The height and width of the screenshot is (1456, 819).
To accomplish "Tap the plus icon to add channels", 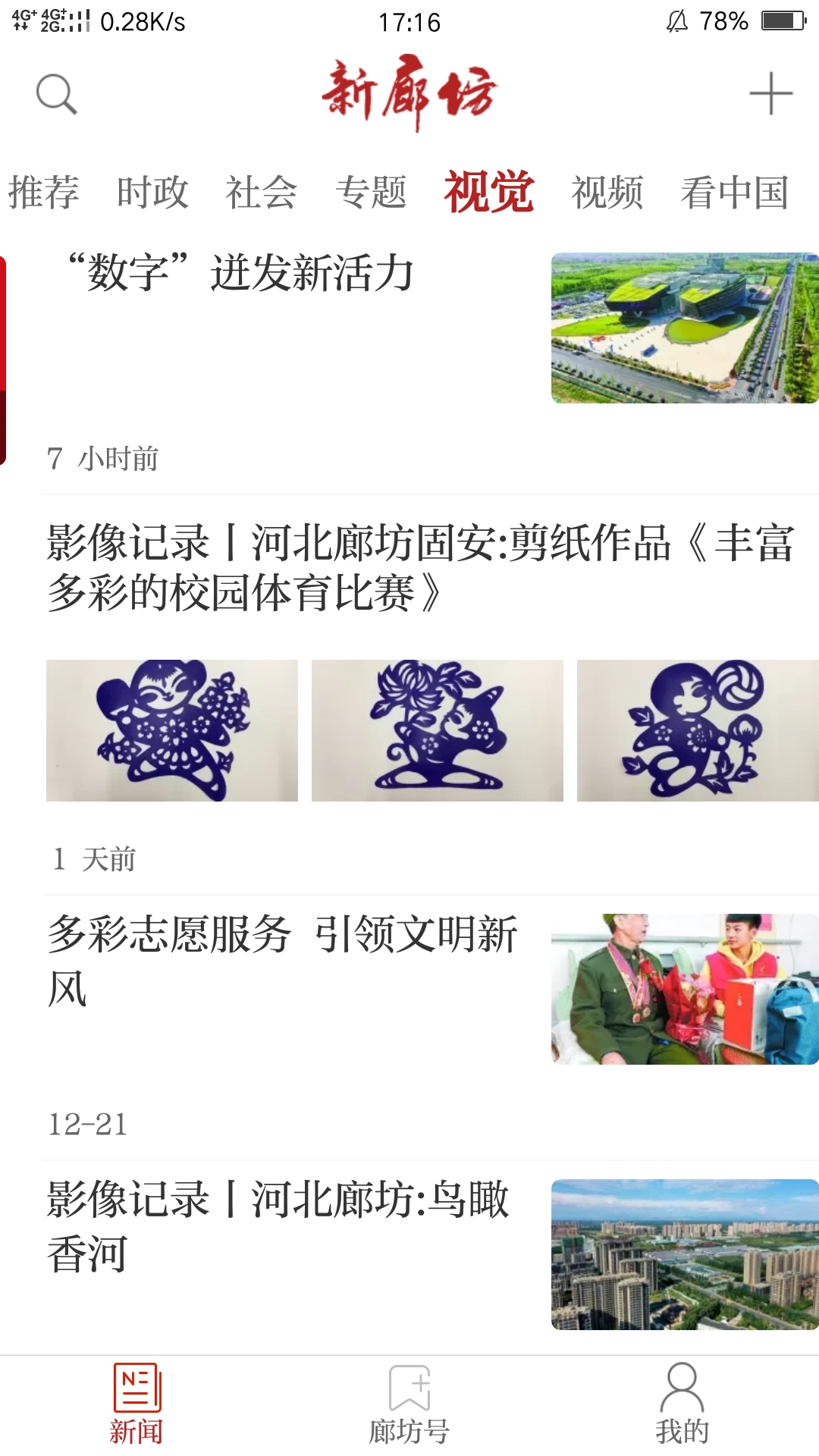I will coord(768,93).
